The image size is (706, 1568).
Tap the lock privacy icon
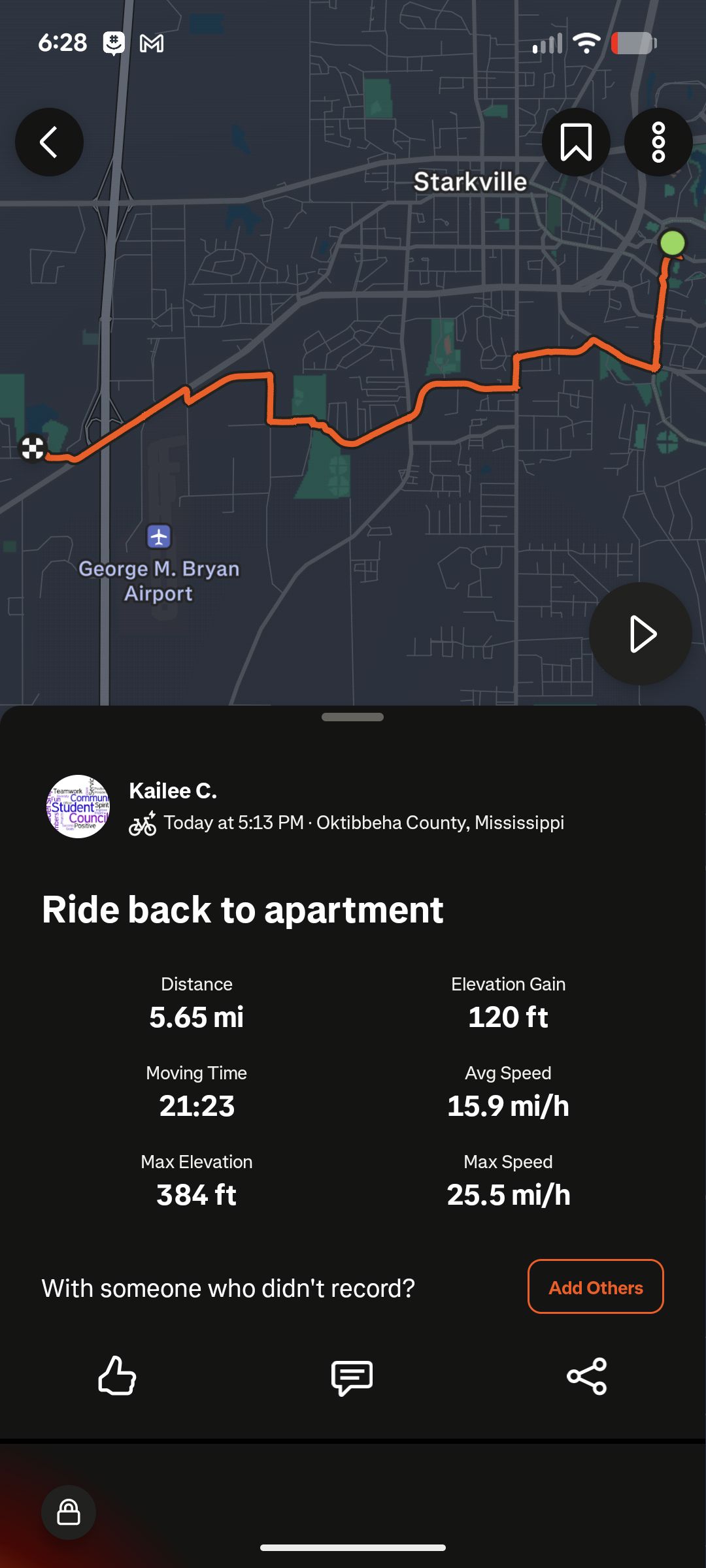click(69, 1512)
